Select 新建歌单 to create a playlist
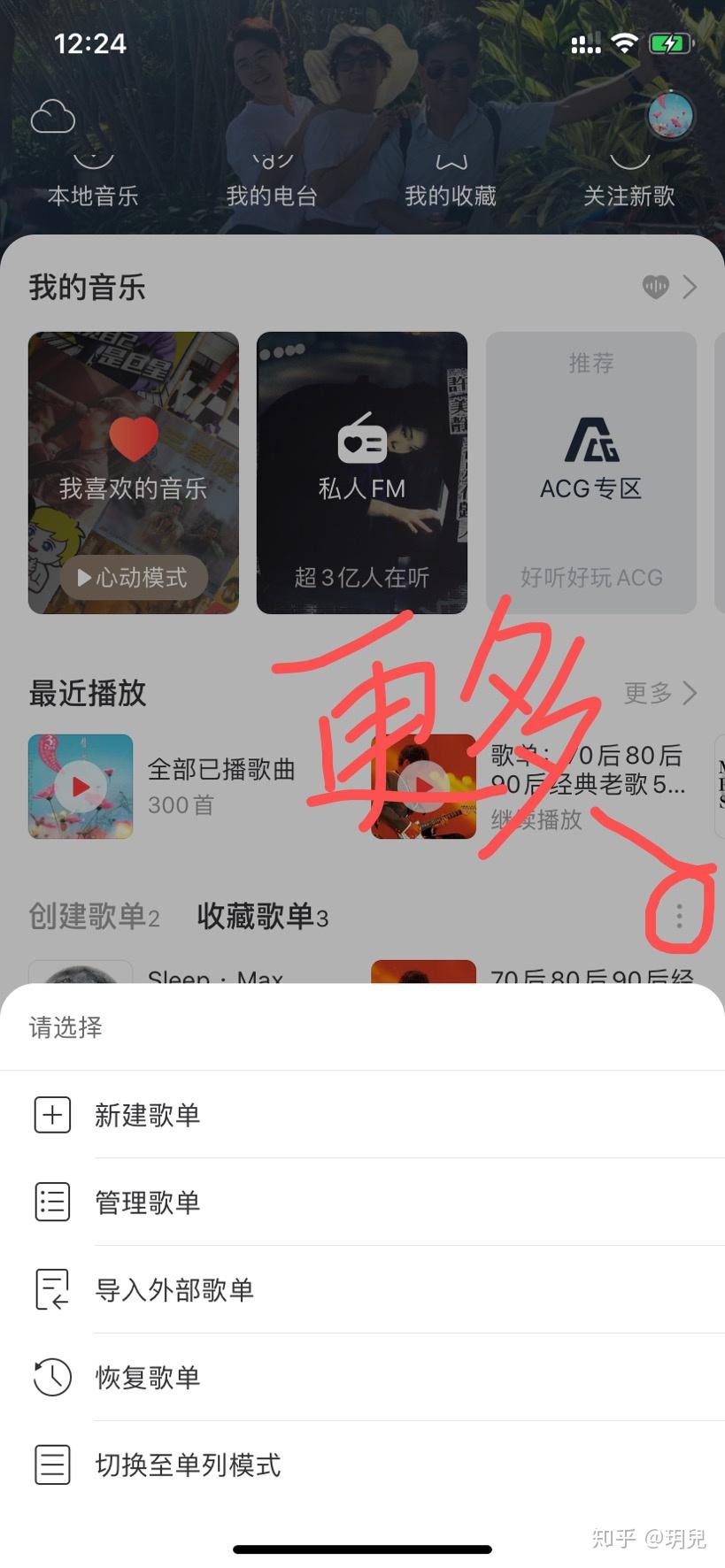Screen dimensions: 725x1568 point(147,1115)
